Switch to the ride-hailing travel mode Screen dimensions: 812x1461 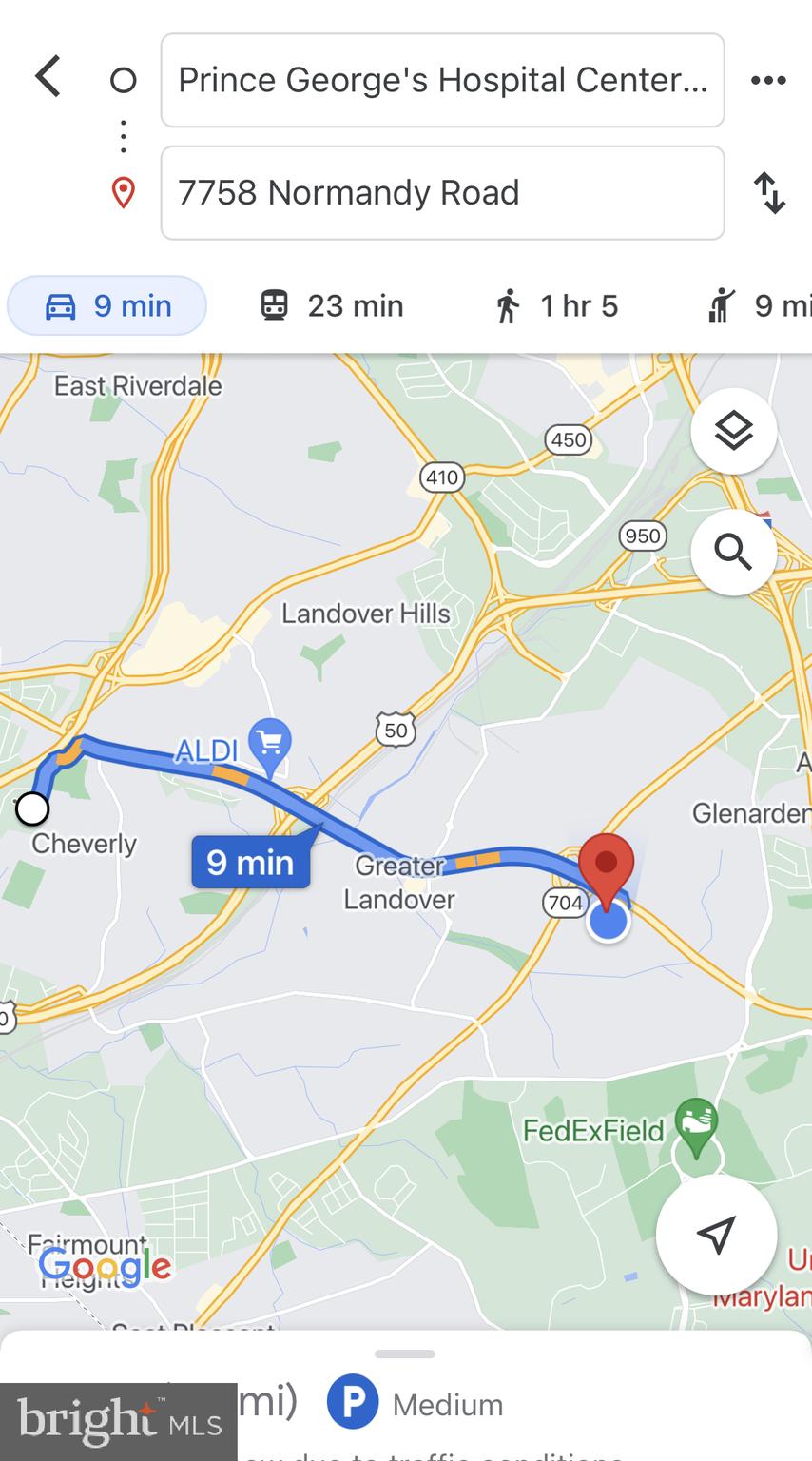point(758,306)
